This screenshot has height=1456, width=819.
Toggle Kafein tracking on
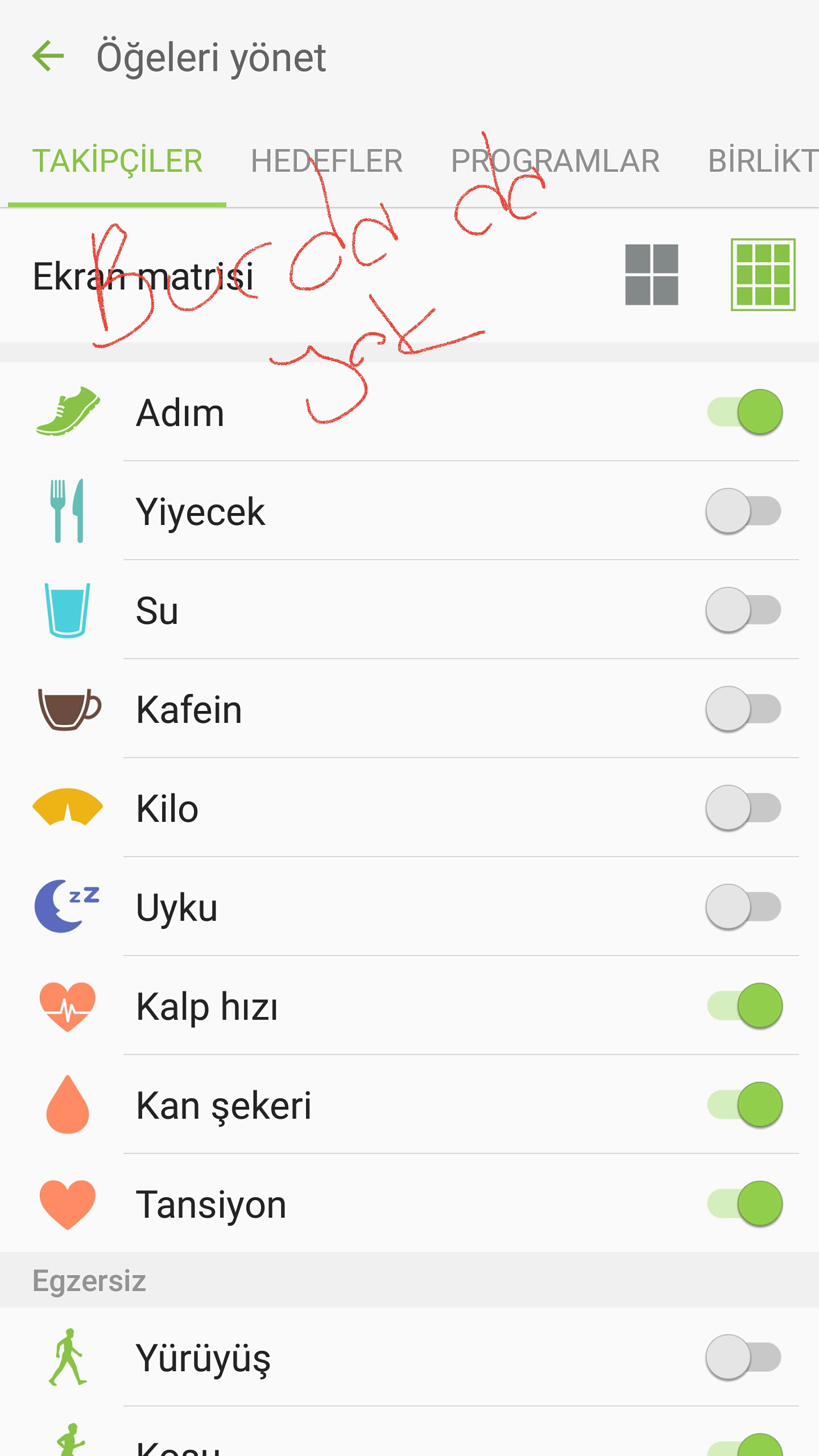[744, 709]
